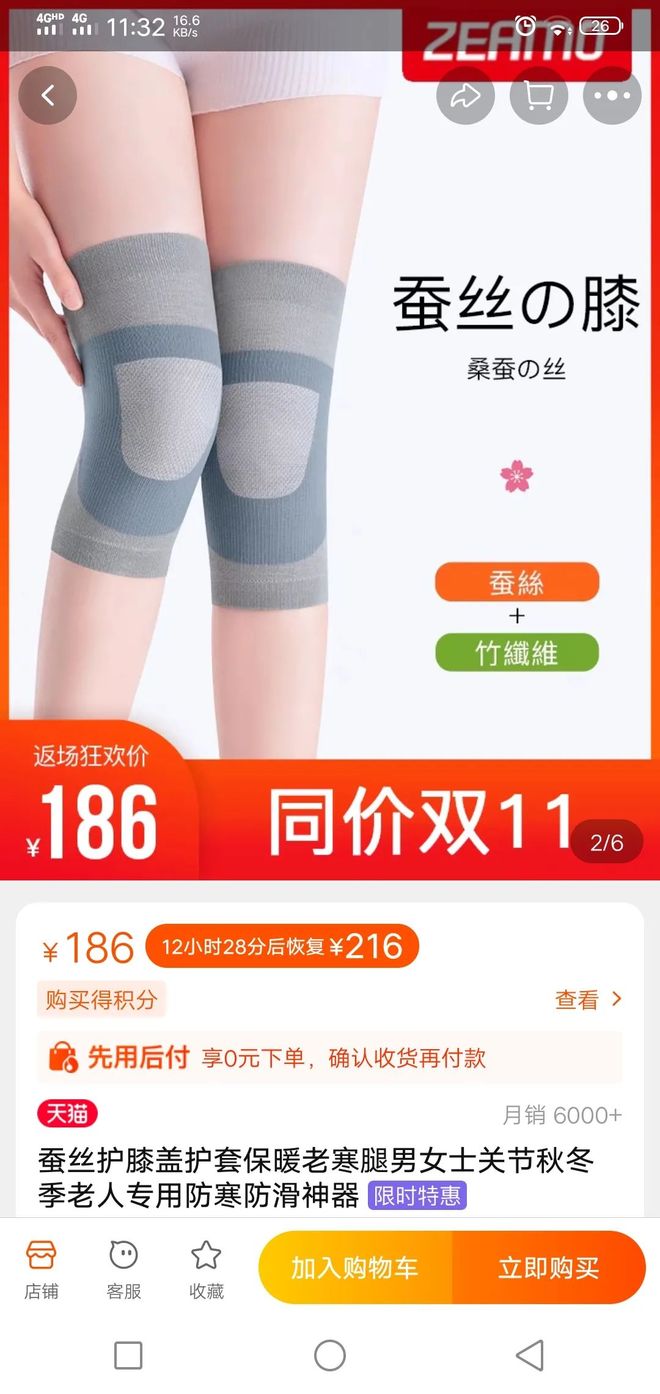Open the 先用后付 pay-later offer row

(x=330, y=1058)
